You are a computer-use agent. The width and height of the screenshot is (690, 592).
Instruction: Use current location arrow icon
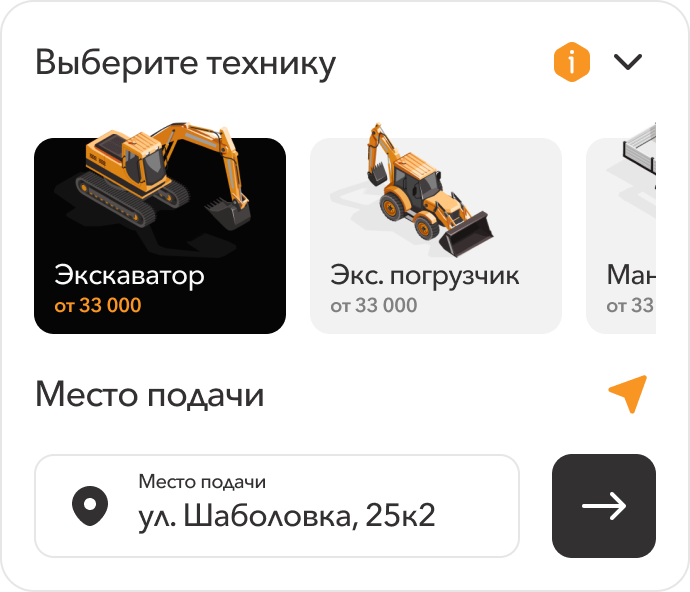coord(628,394)
